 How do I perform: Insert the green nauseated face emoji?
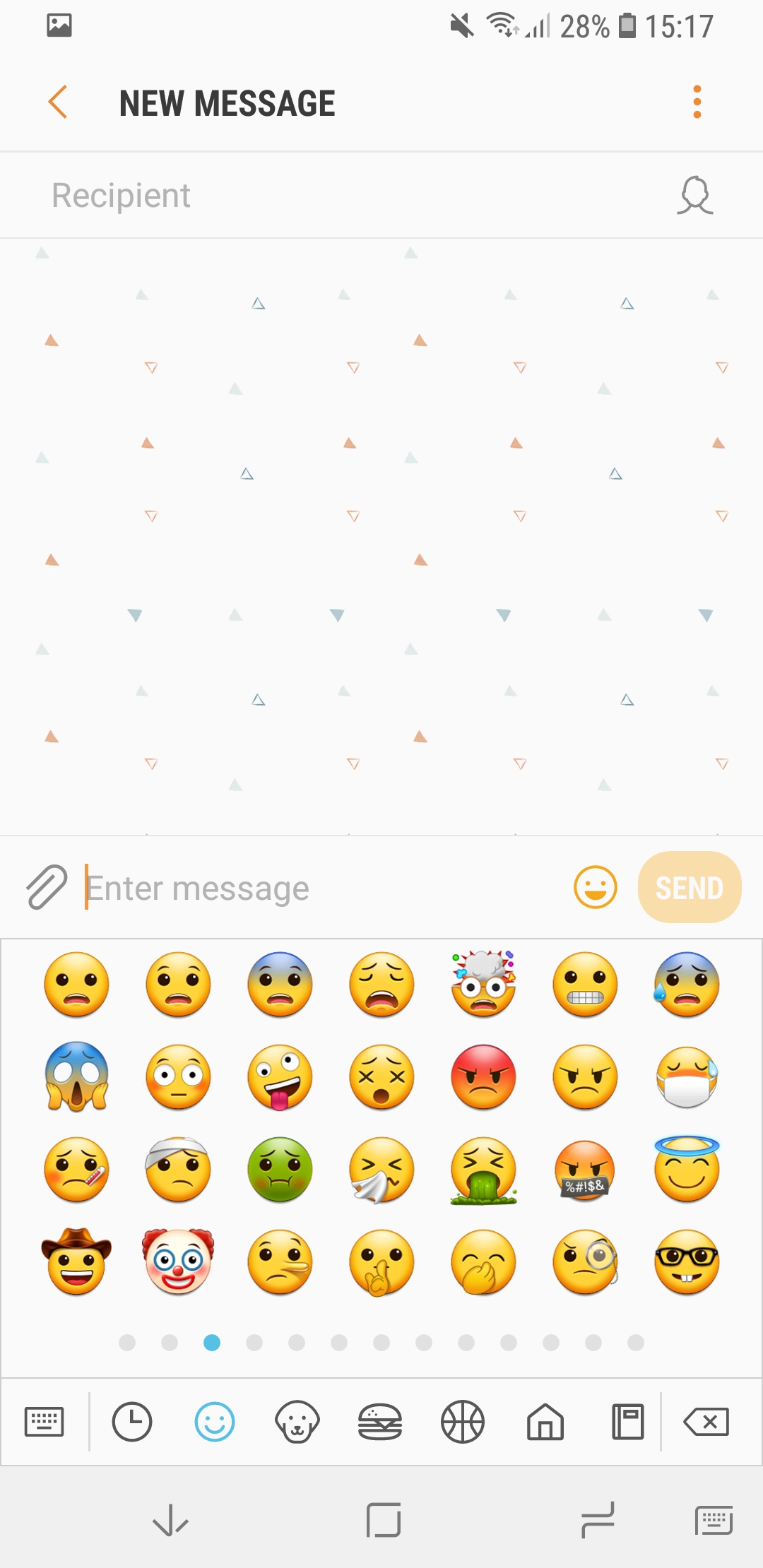280,1169
